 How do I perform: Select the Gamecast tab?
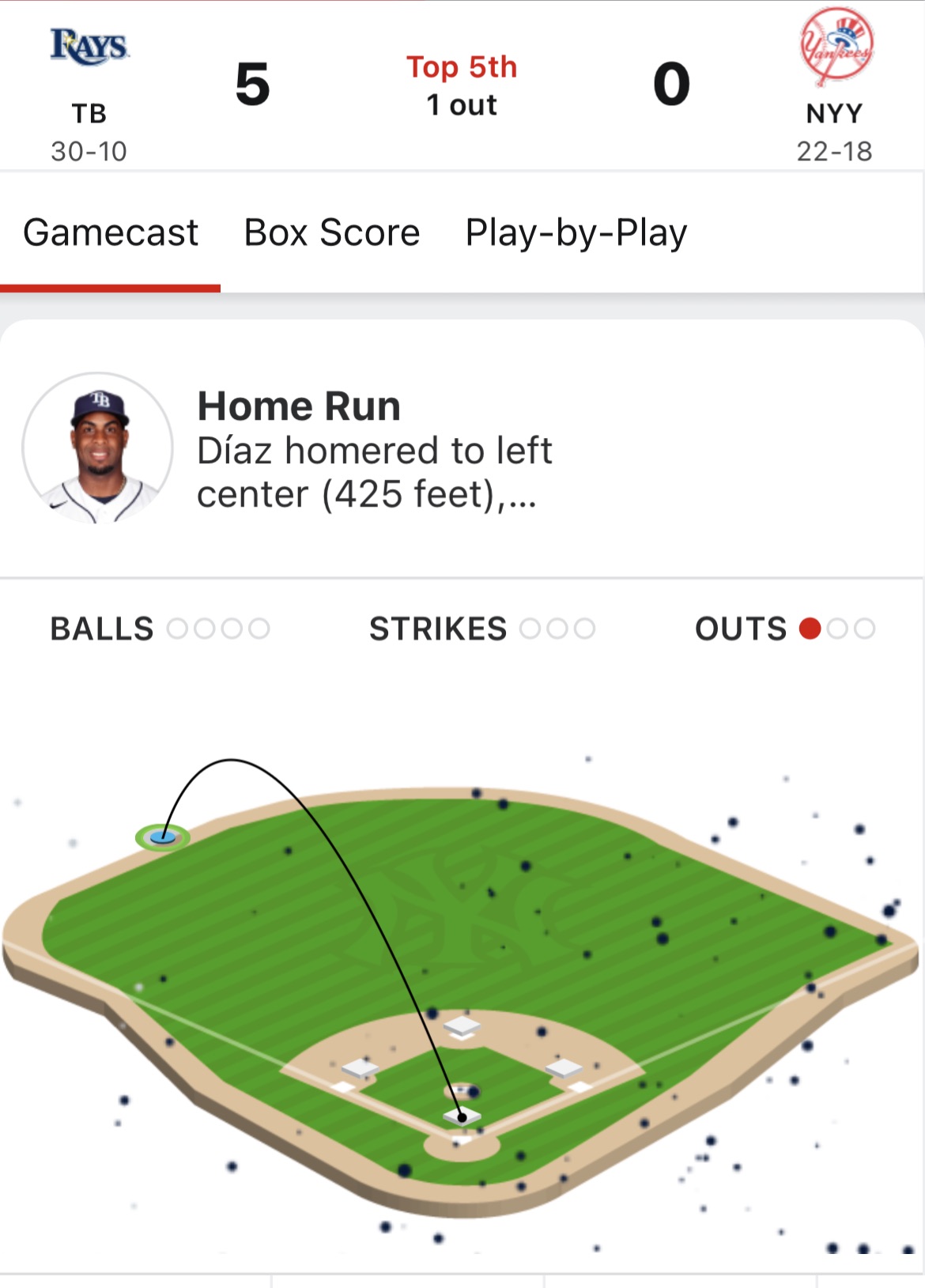111,233
